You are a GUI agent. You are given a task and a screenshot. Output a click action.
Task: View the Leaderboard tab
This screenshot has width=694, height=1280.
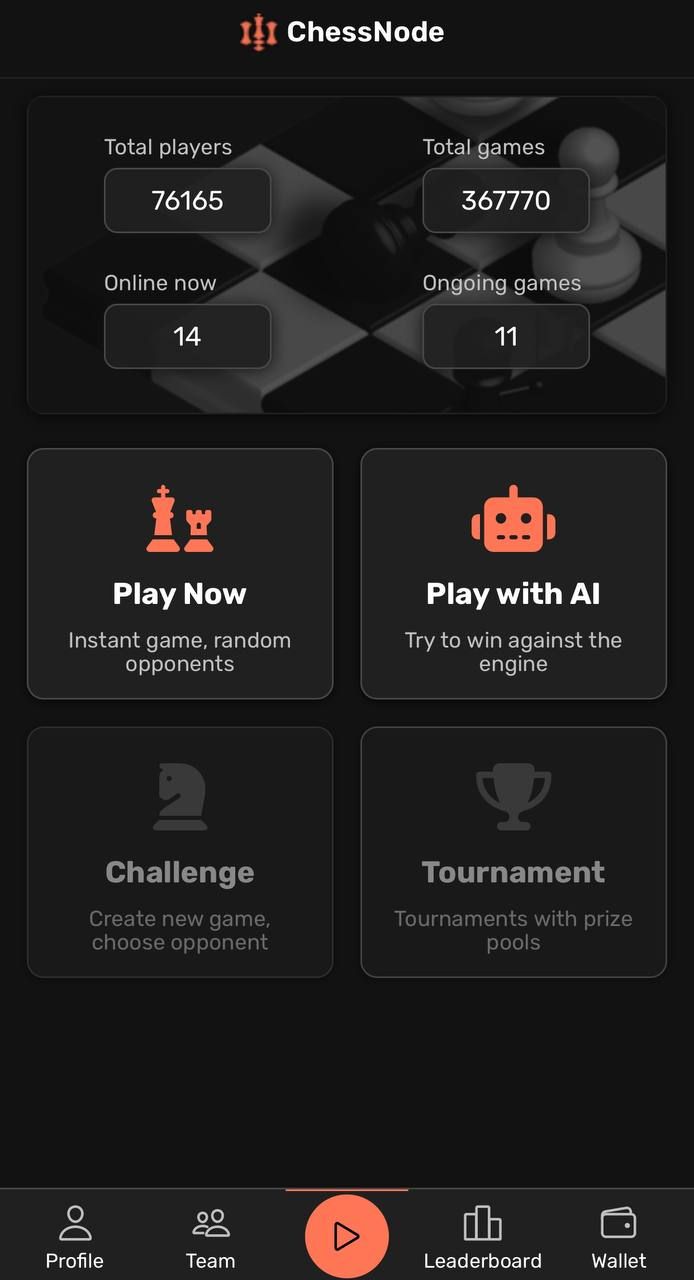(x=482, y=1236)
